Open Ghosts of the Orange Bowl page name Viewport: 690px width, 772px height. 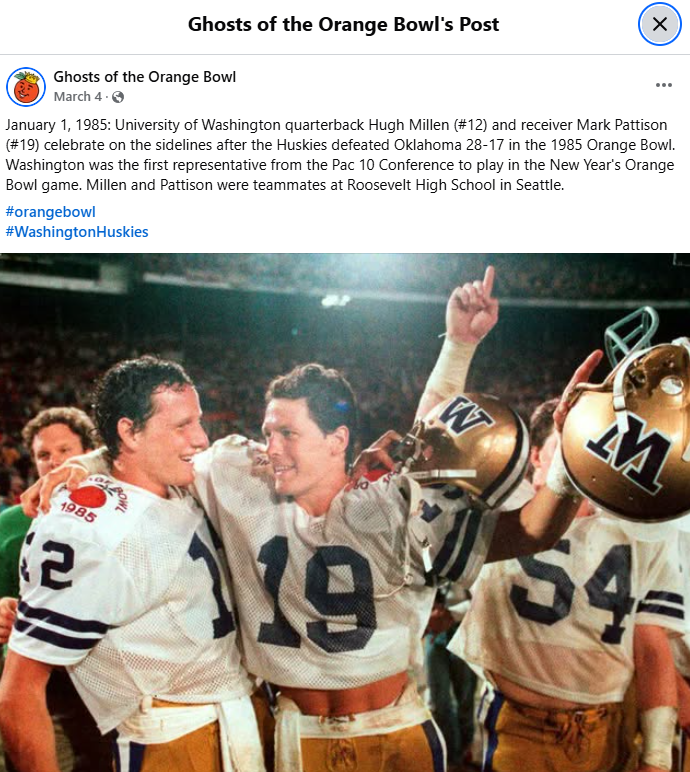(x=145, y=77)
